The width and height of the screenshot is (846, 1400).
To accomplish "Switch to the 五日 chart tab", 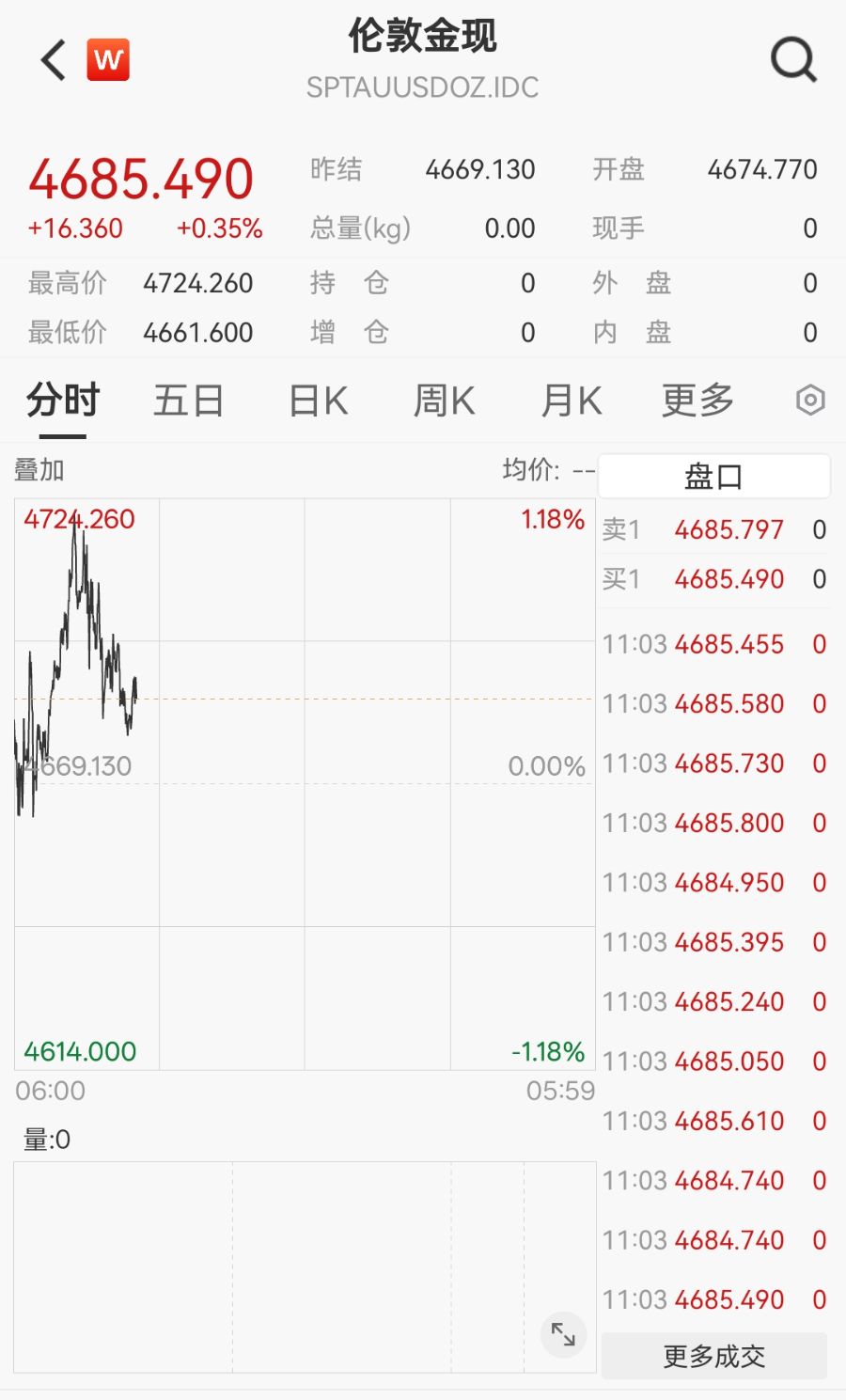I will 188,401.
